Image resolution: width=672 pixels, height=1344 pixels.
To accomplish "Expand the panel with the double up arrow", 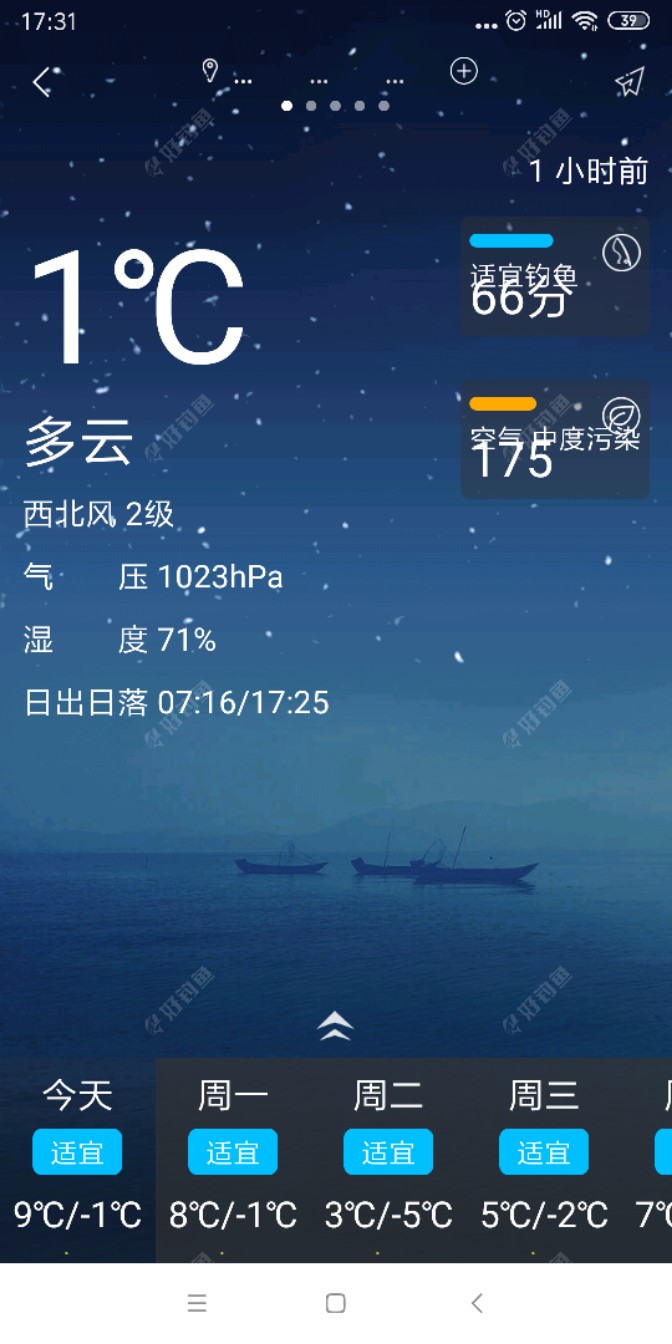I will (336, 1026).
